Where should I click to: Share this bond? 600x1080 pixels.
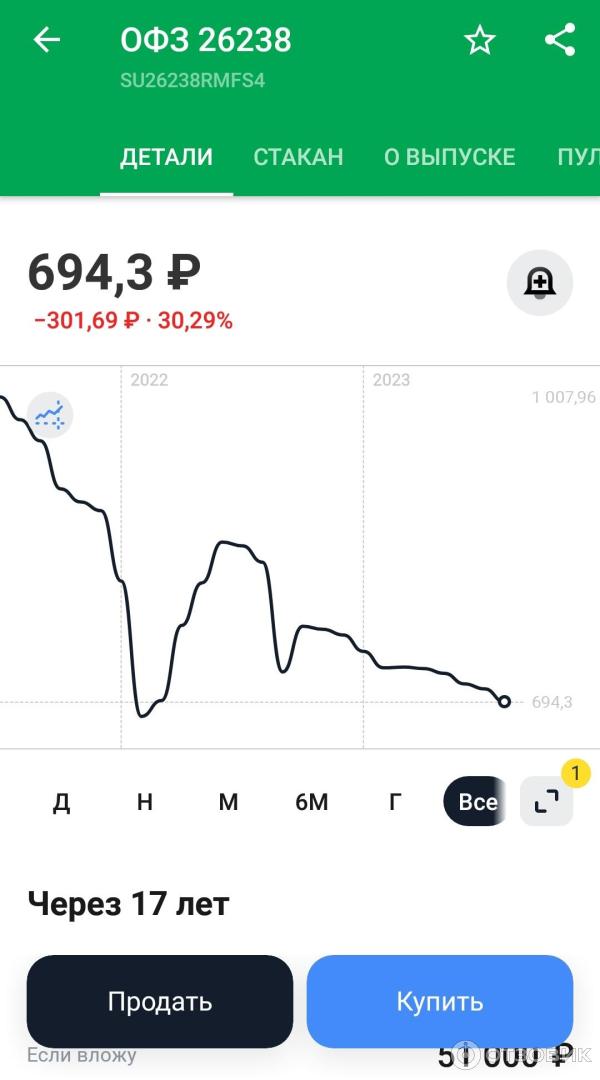[560, 40]
